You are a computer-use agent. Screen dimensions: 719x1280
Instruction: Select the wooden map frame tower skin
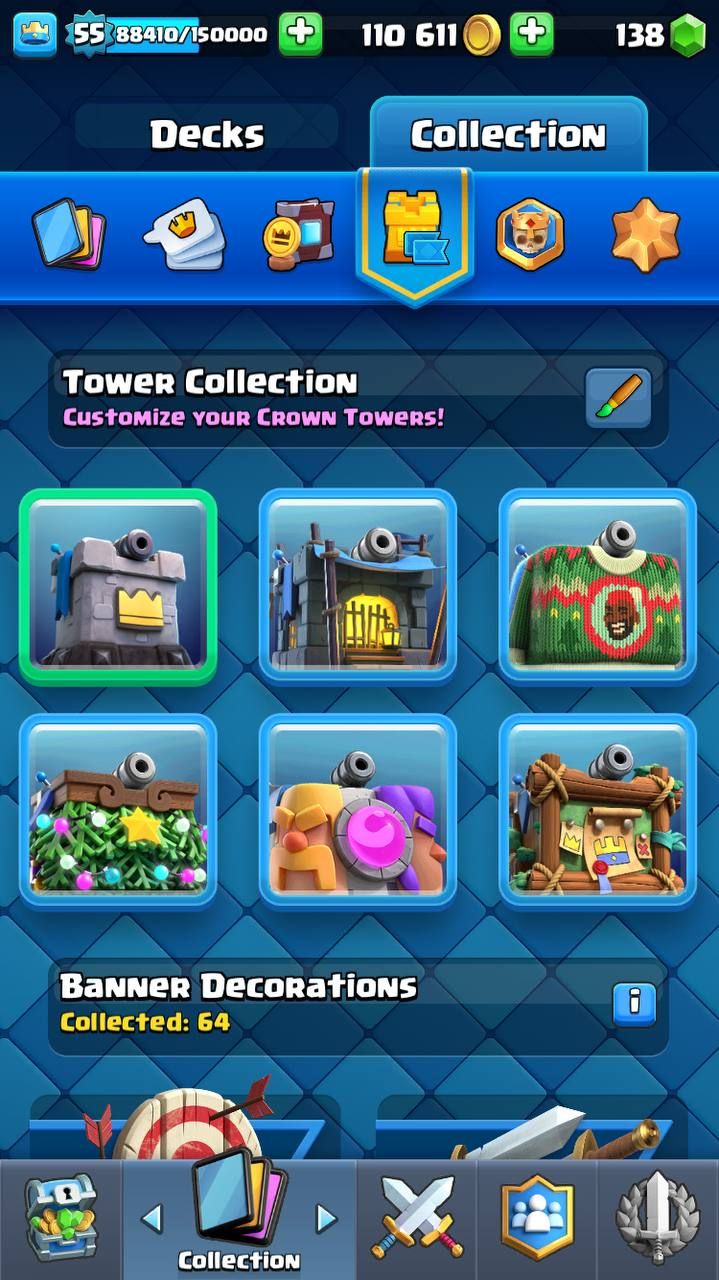click(x=598, y=810)
